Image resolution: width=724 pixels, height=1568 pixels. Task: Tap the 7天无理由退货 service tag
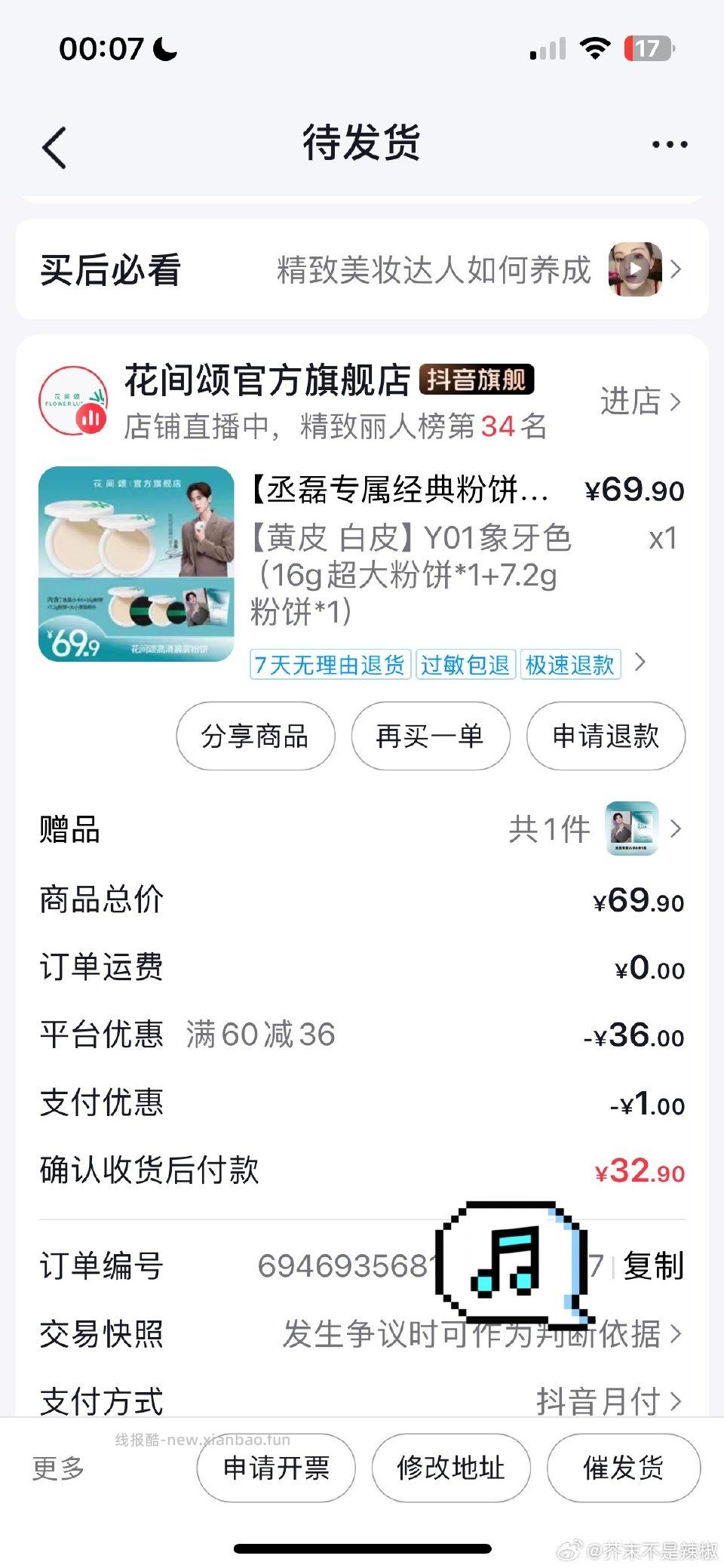coord(330,664)
